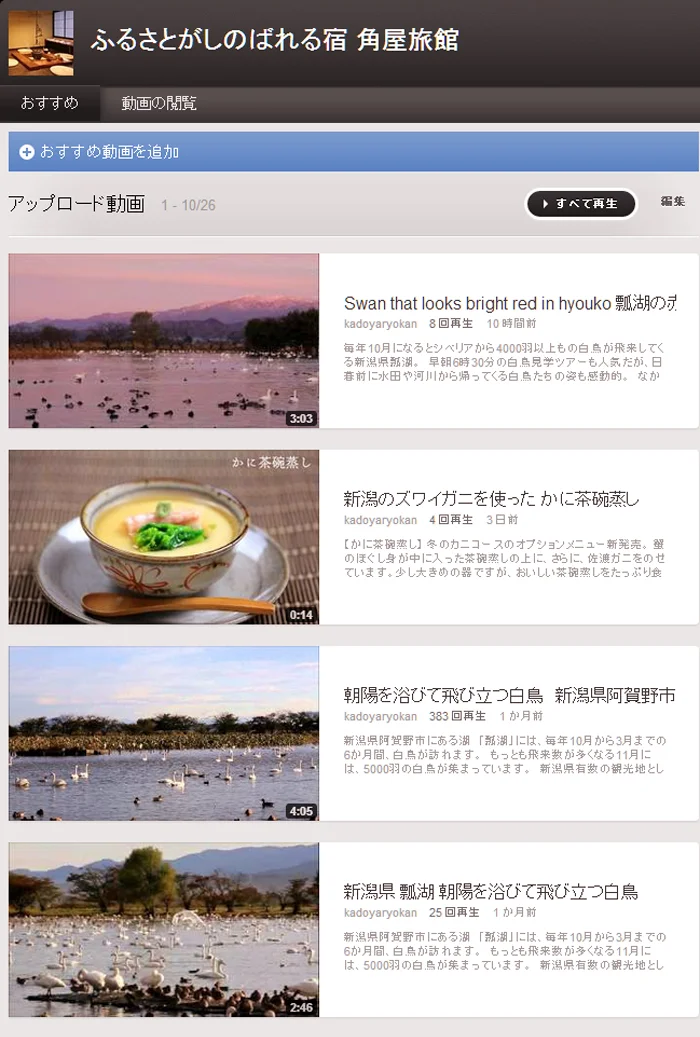Open the 2:46 swans video thumbnail
Viewport: 700px width, 1037px height.
tap(164, 929)
